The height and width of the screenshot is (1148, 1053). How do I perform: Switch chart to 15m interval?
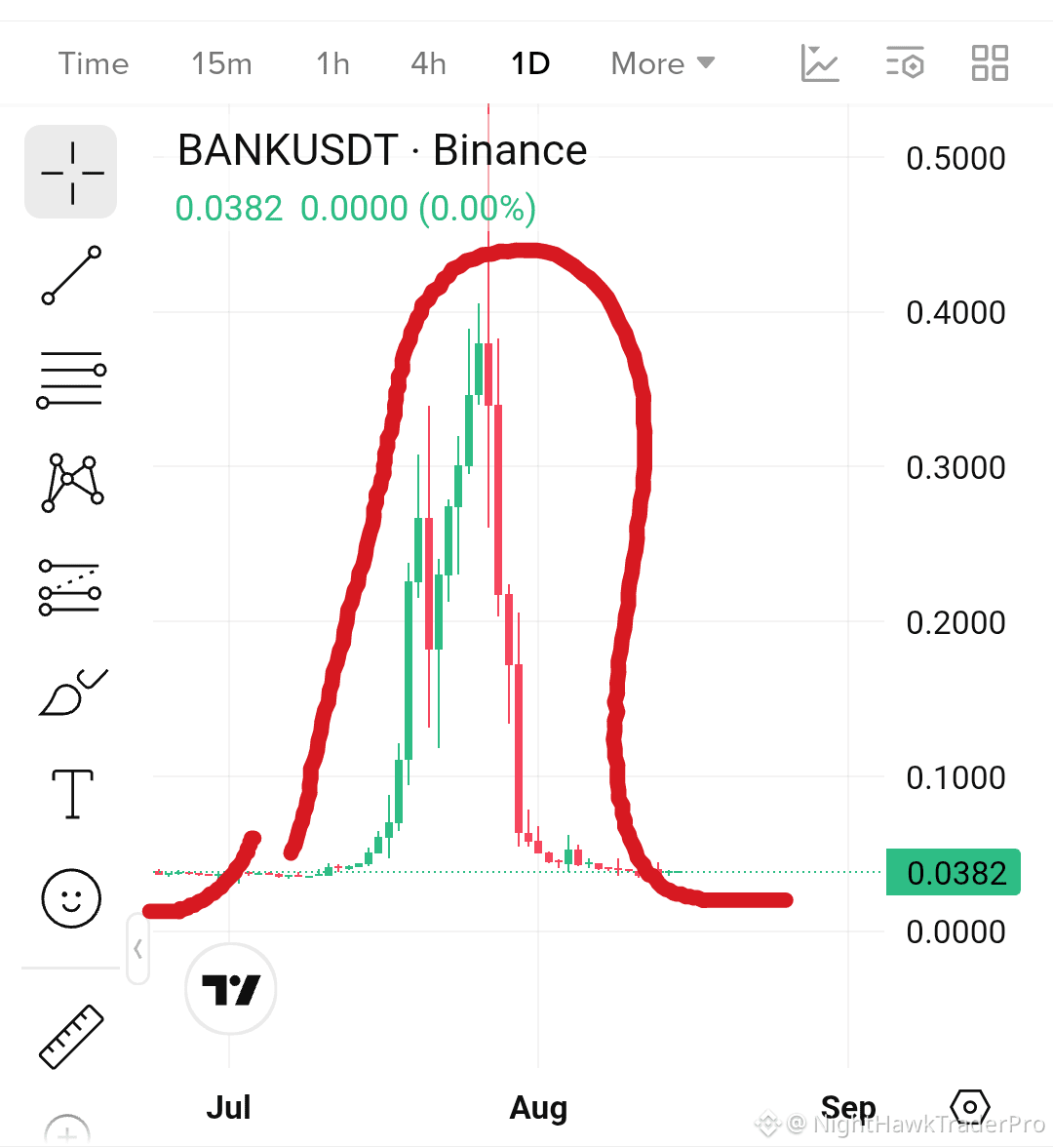click(221, 63)
